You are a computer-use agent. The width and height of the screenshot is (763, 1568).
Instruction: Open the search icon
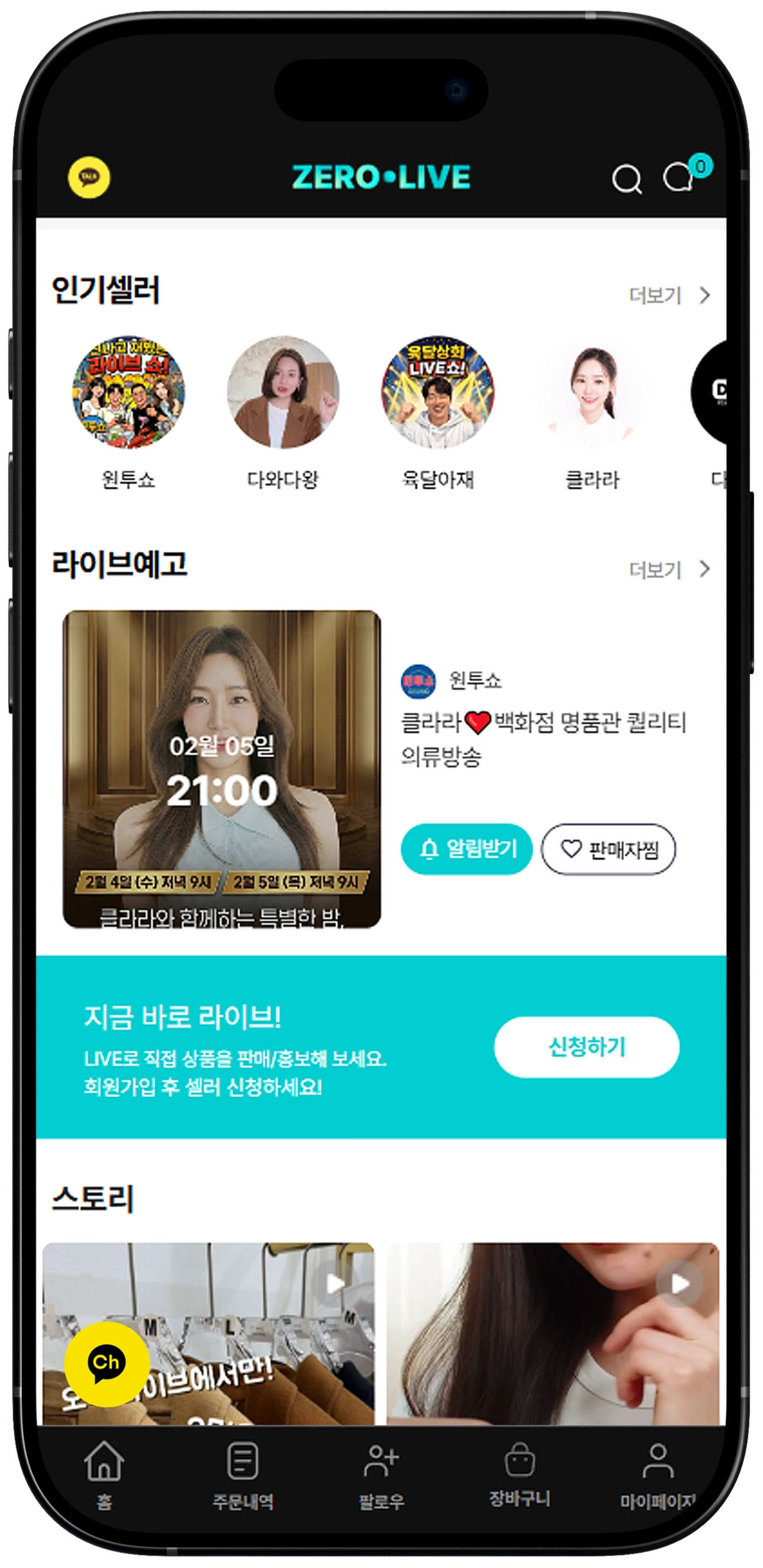click(x=626, y=179)
